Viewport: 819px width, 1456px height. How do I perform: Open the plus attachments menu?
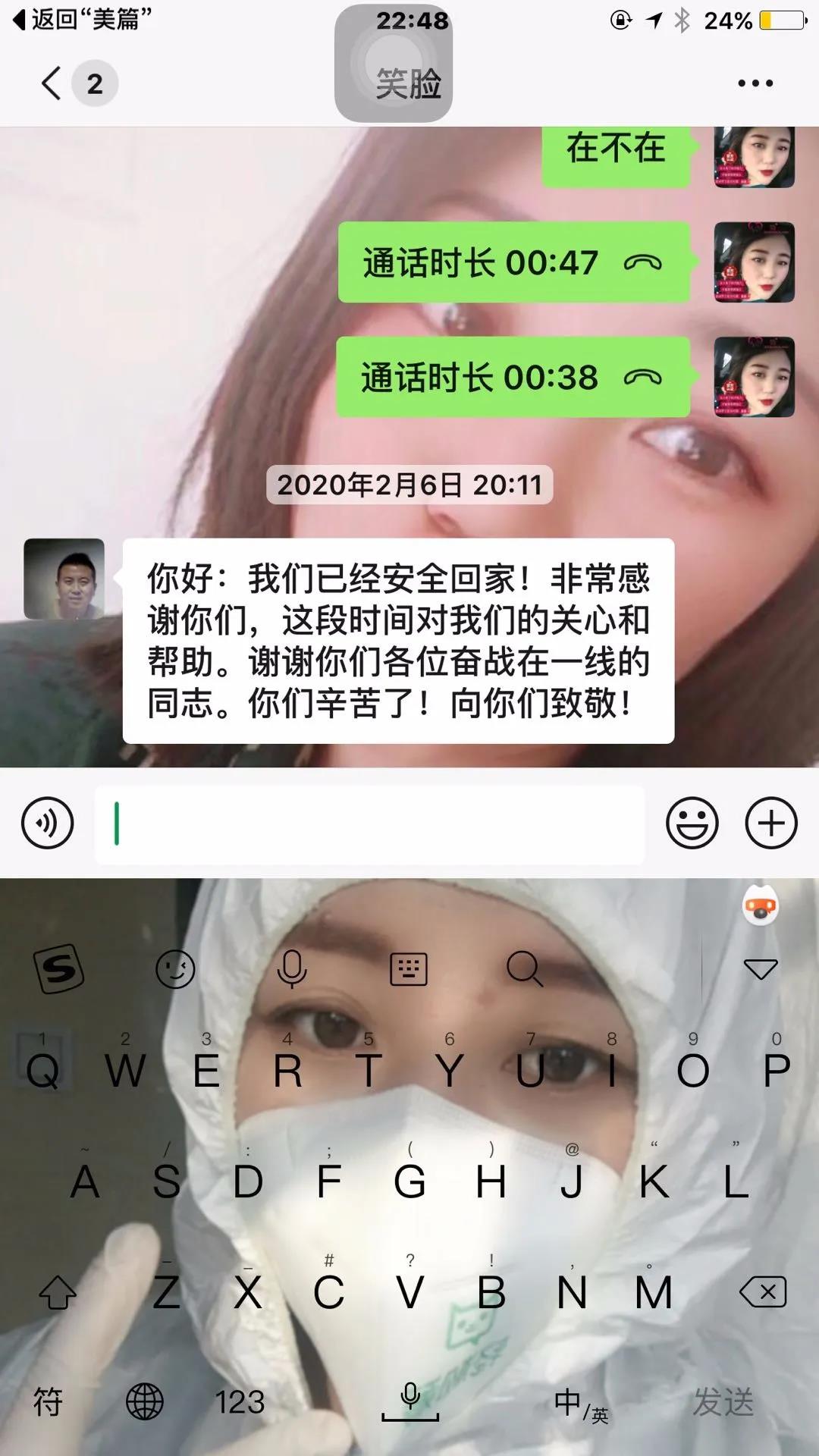(x=771, y=824)
